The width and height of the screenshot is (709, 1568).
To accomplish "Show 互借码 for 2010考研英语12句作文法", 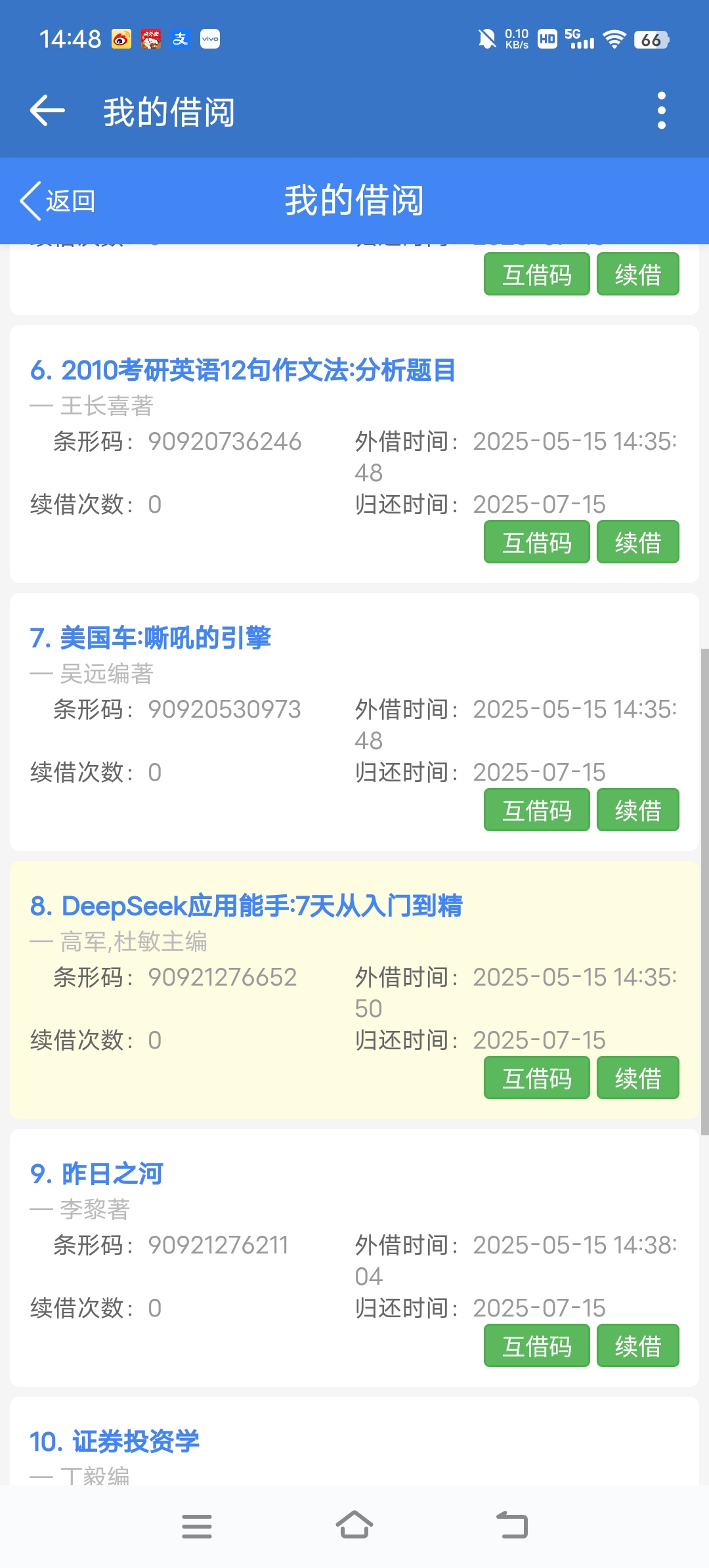I will (536, 542).
